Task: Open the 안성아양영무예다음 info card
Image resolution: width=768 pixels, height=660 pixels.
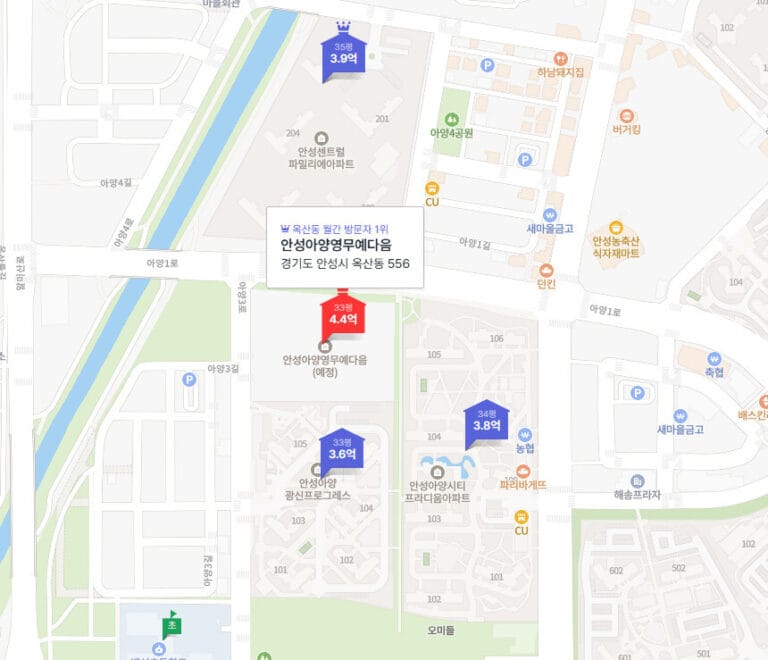Action: tap(344, 245)
